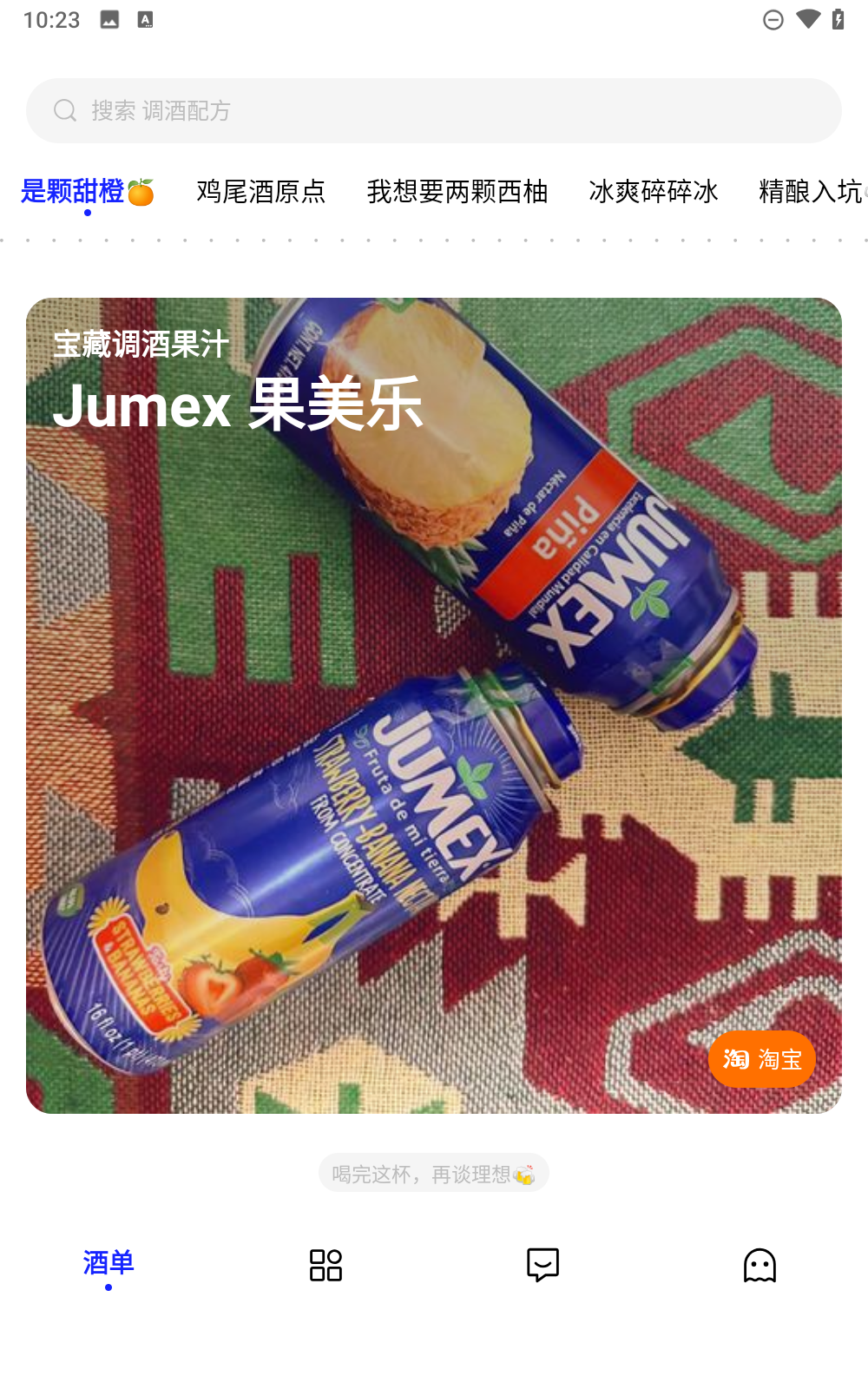Select the grid/category icon in bottom navigation

coord(325,1266)
